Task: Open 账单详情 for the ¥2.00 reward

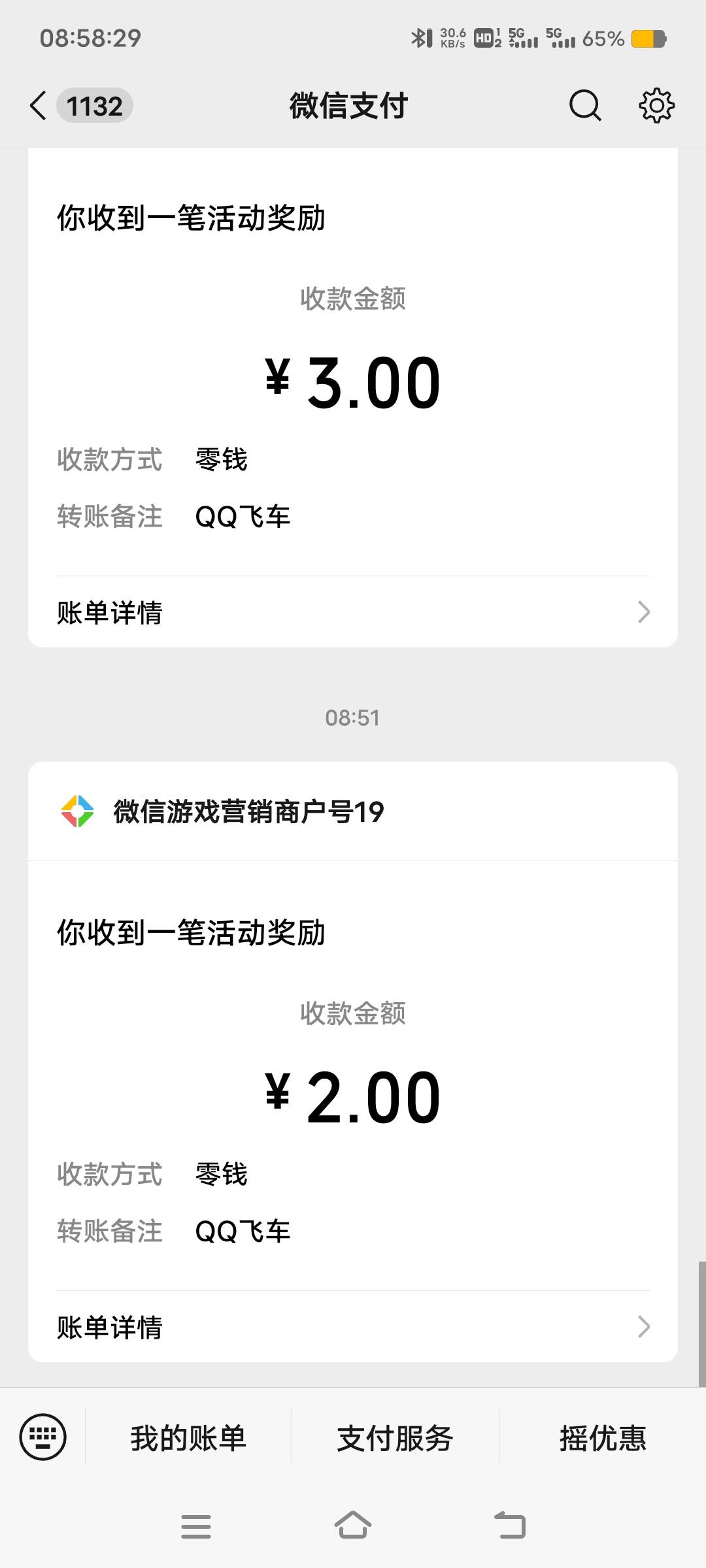Action: point(353,1327)
